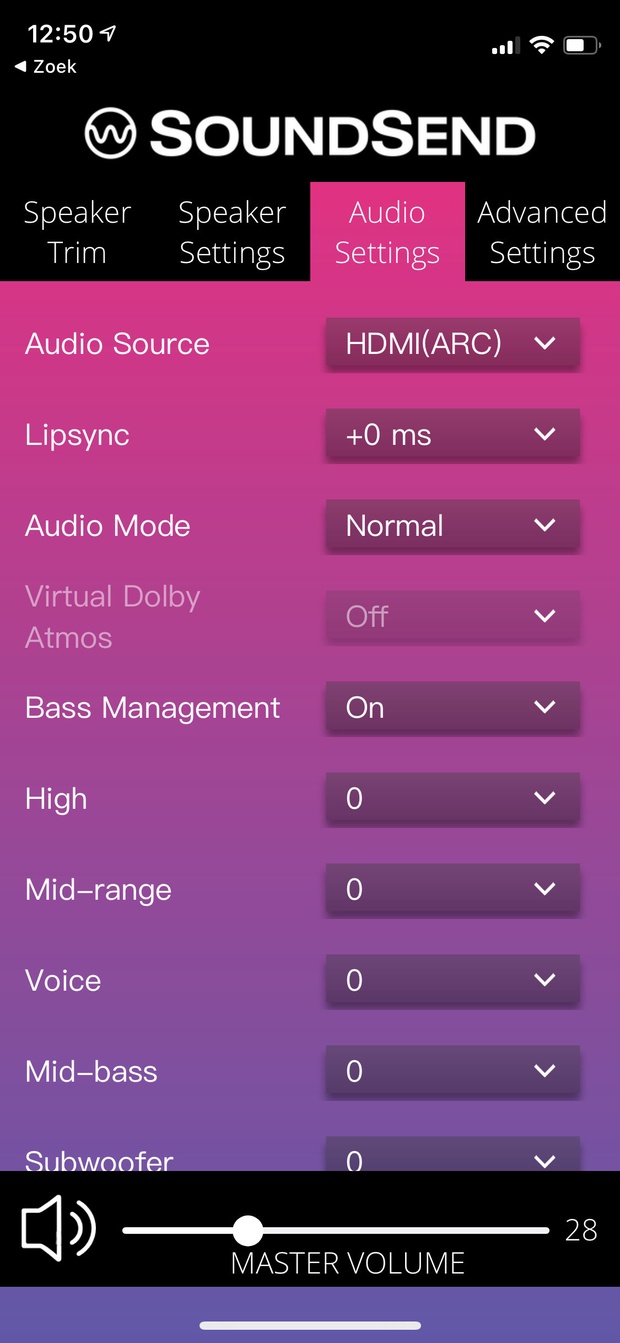Tap the Master Volume slider track
Image resolution: width=620 pixels, height=1343 pixels.
pyautogui.click(x=400, y=1230)
